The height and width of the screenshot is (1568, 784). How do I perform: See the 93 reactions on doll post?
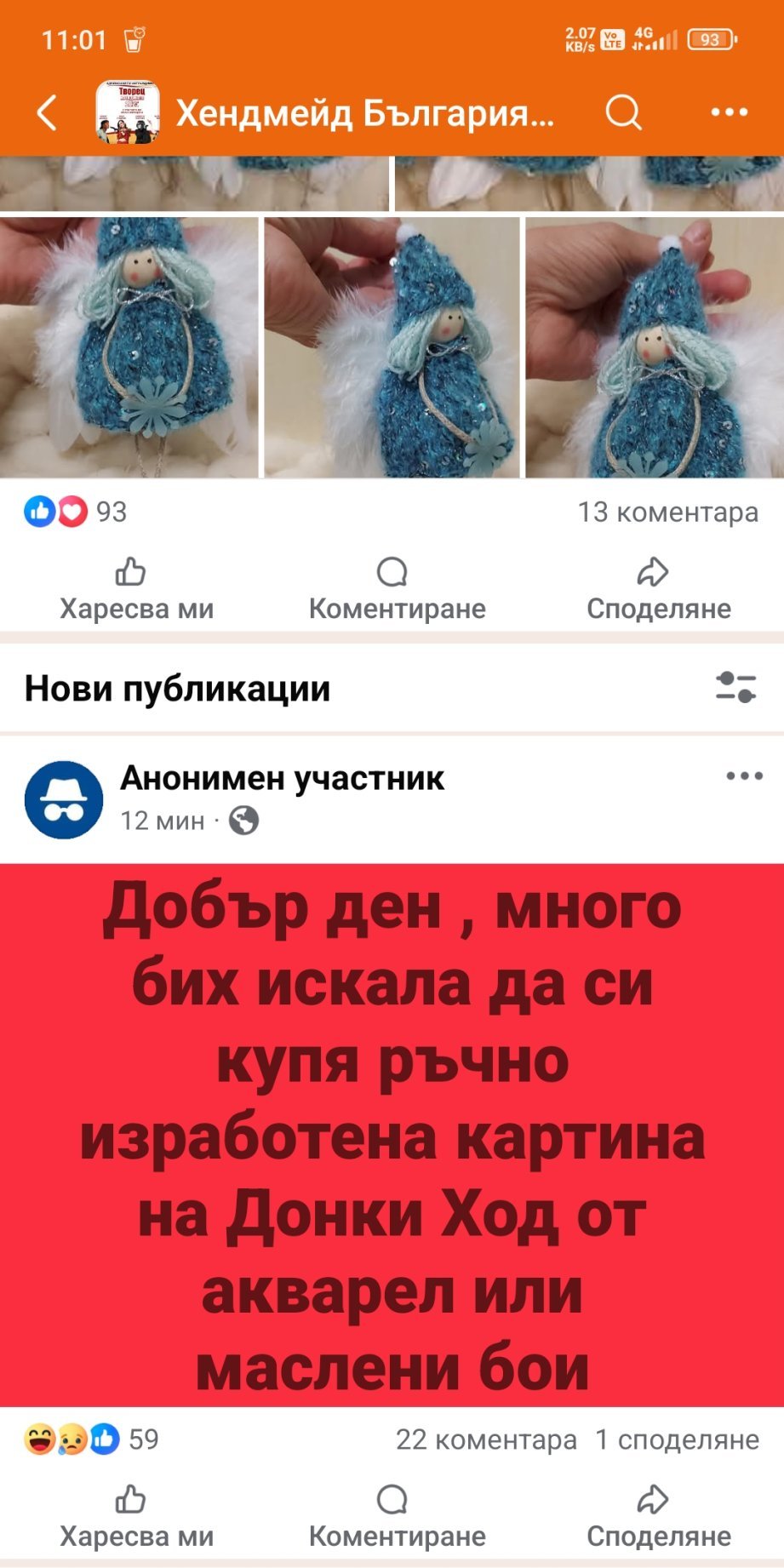pos(77,512)
